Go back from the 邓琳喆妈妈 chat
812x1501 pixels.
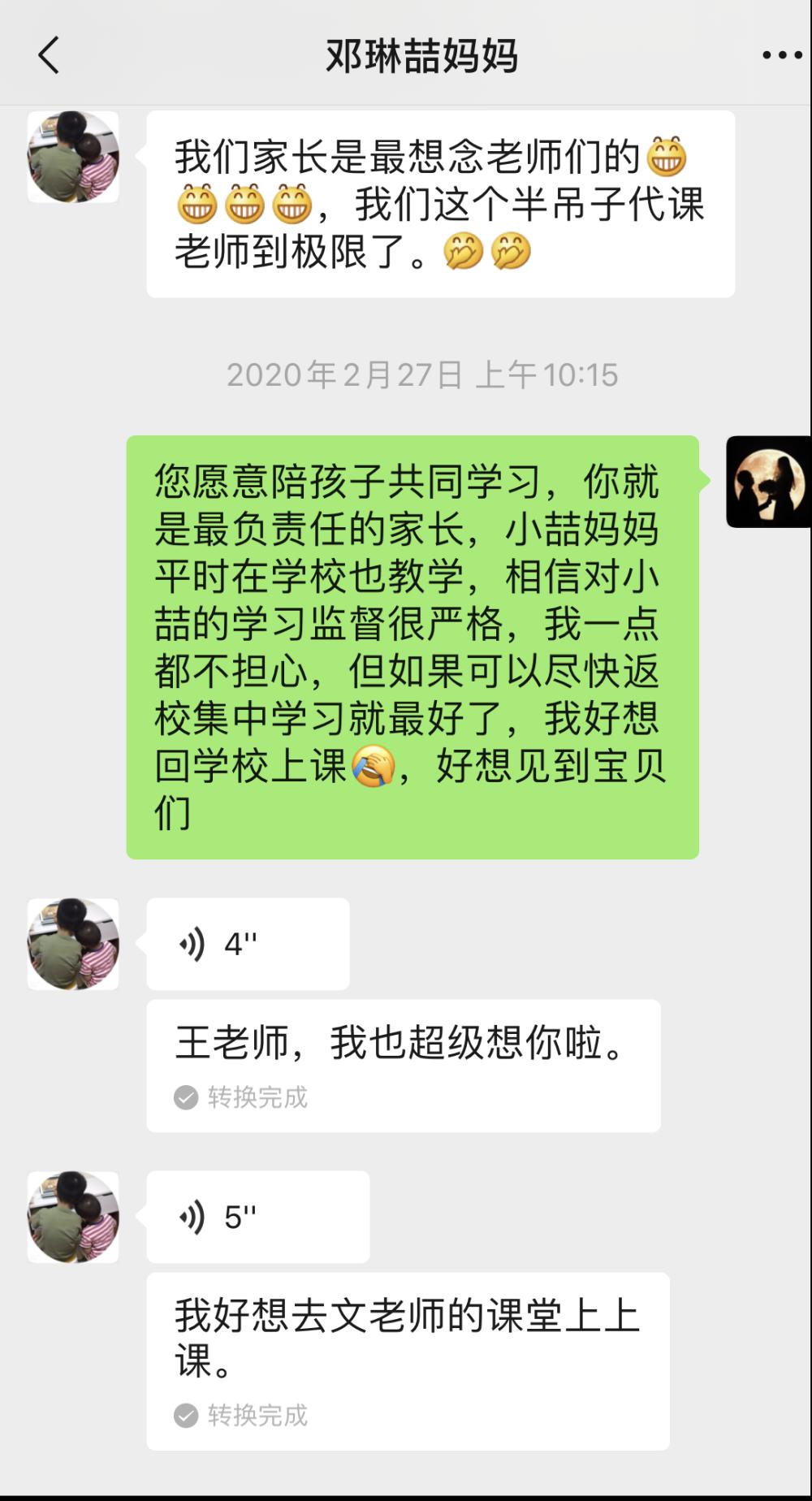pos(49,55)
